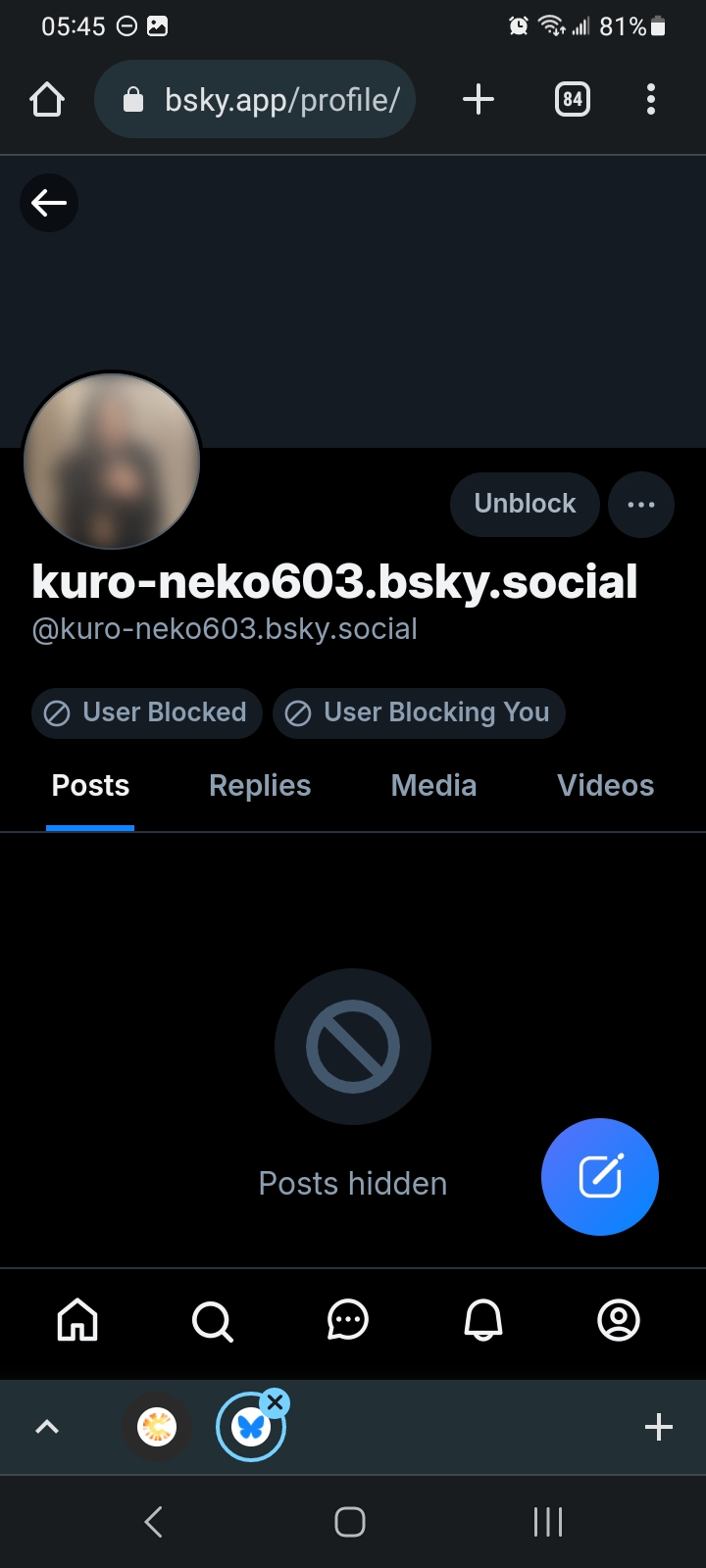The width and height of the screenshot is (706, 1568).
Task: Open the blurred profile avatar
Action: click(112, 461)
